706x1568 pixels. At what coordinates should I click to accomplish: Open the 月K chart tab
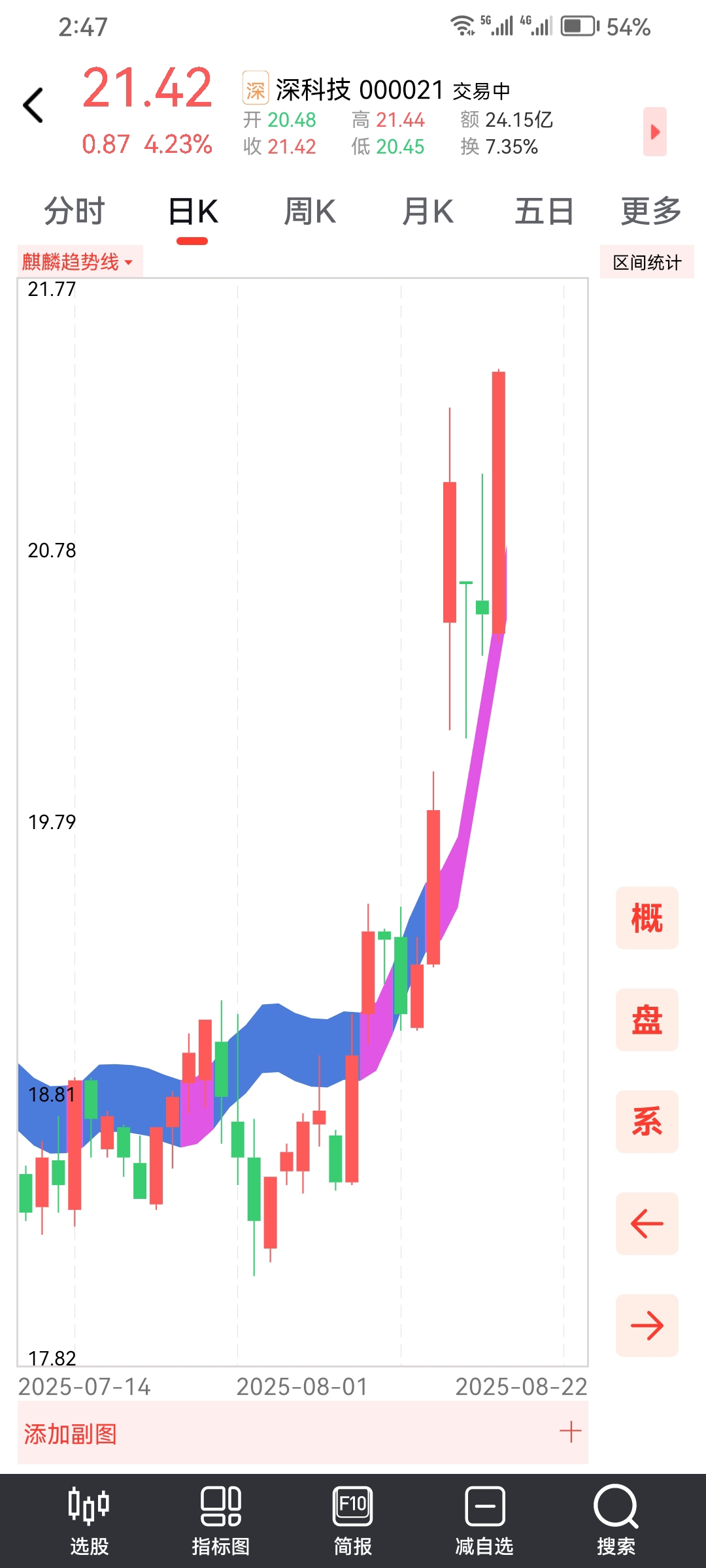point(428,212)
